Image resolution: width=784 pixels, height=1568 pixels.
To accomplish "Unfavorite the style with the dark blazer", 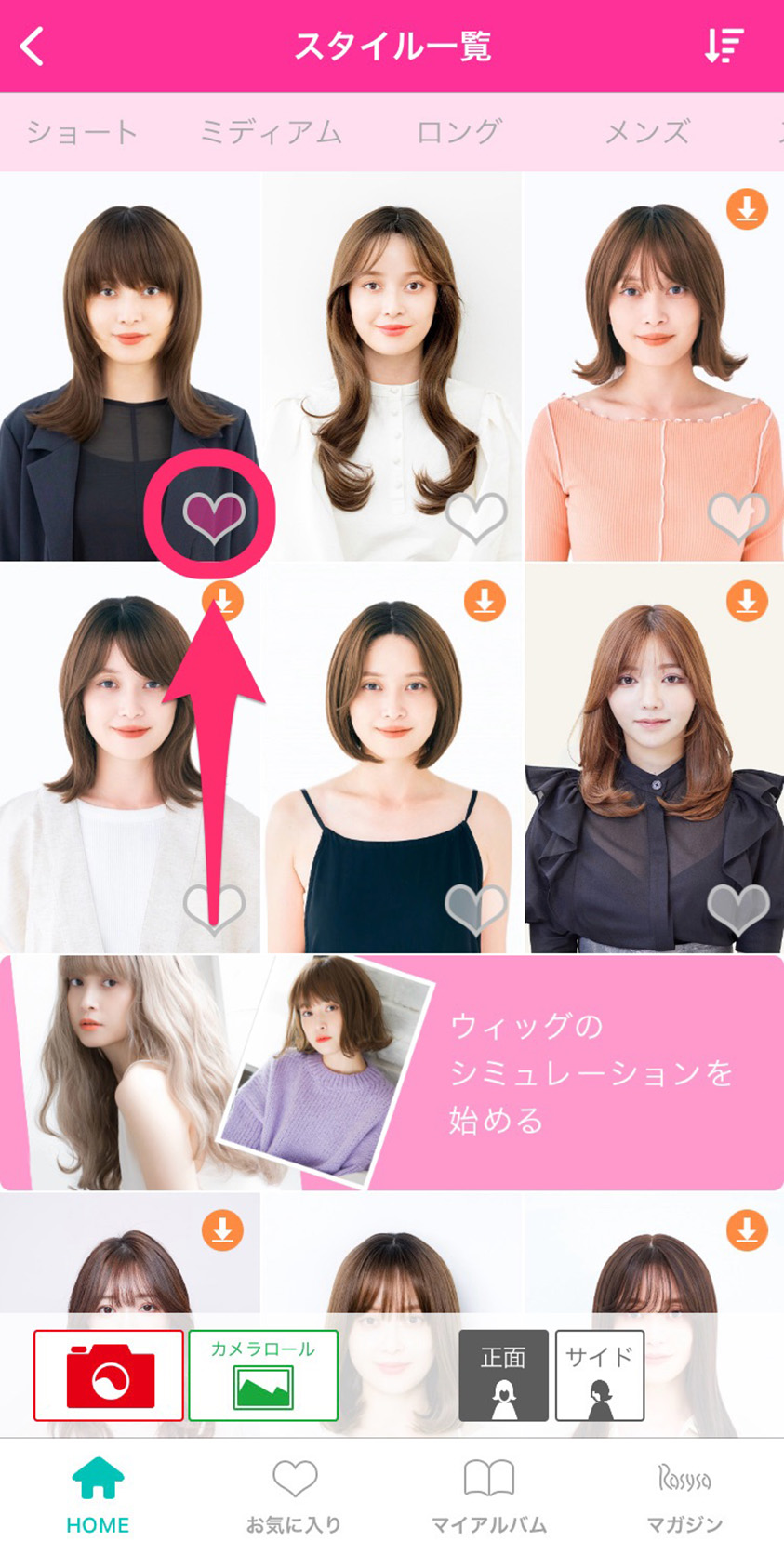I will click(213, 514).
